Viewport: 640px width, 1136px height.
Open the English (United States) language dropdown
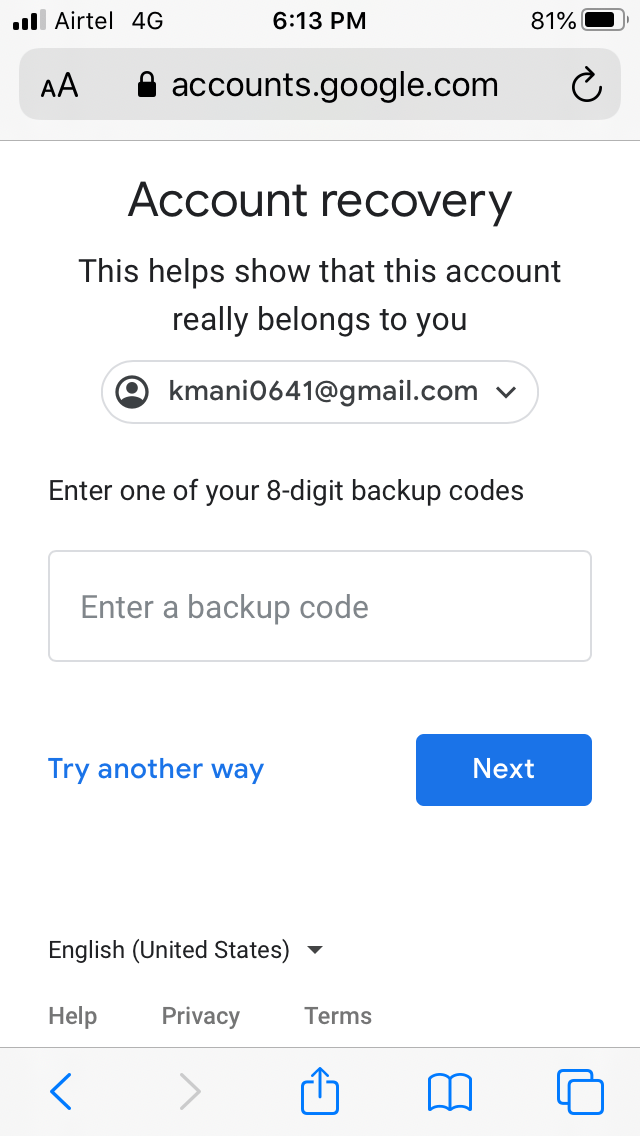tap(186, 949)
